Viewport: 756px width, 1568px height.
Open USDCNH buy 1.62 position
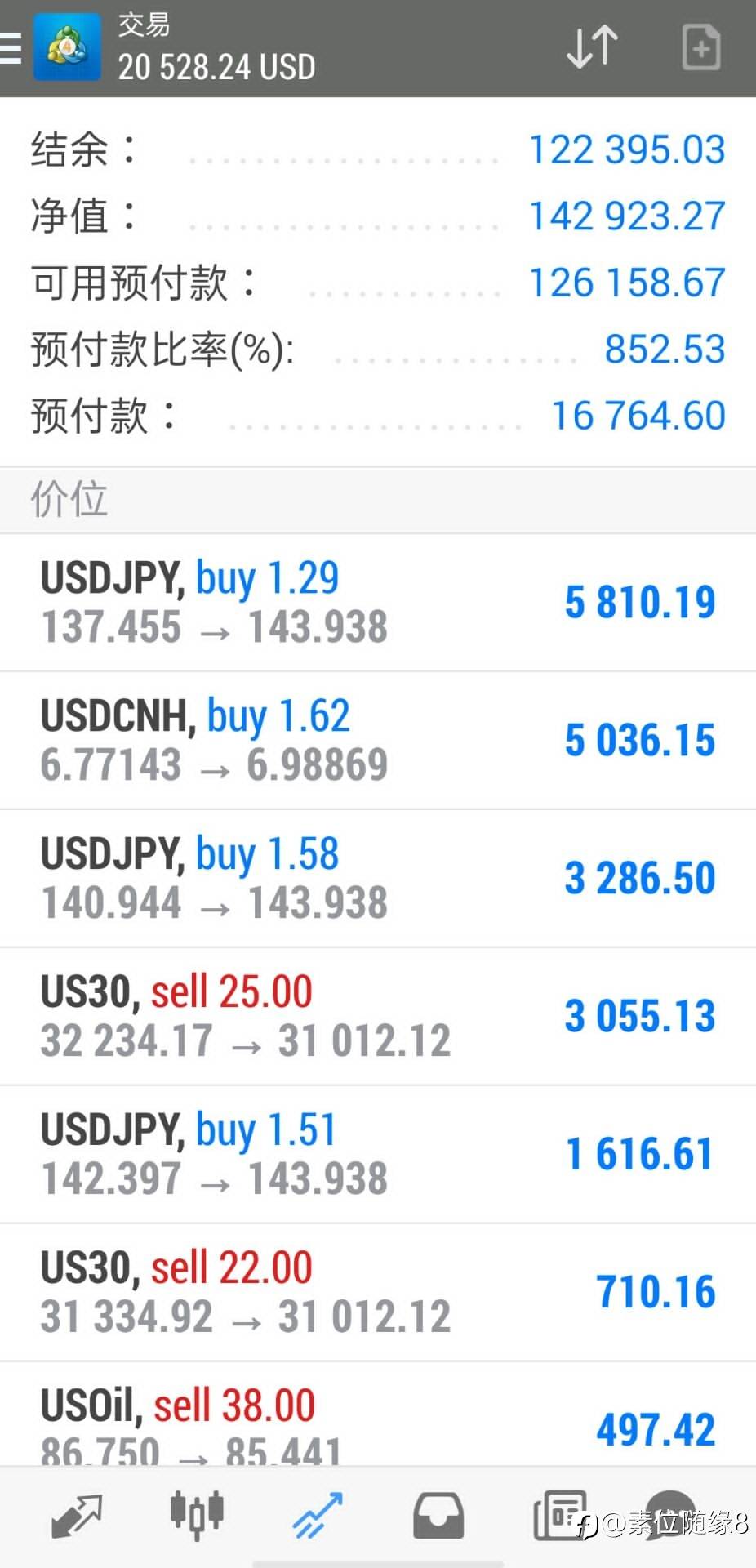[377, 741]
